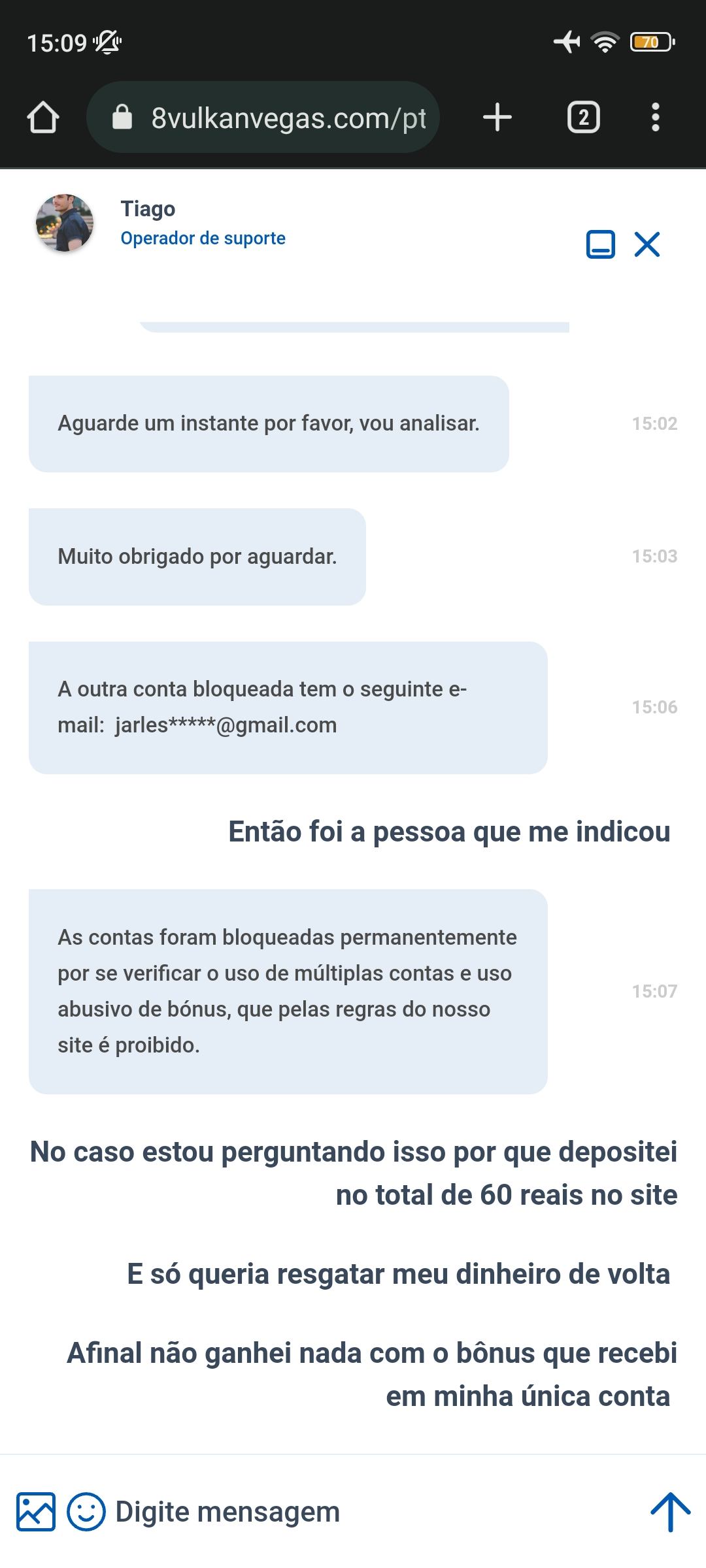Check the 70 percent battery indicator
706x1568 pixels.
coord(649,41)
